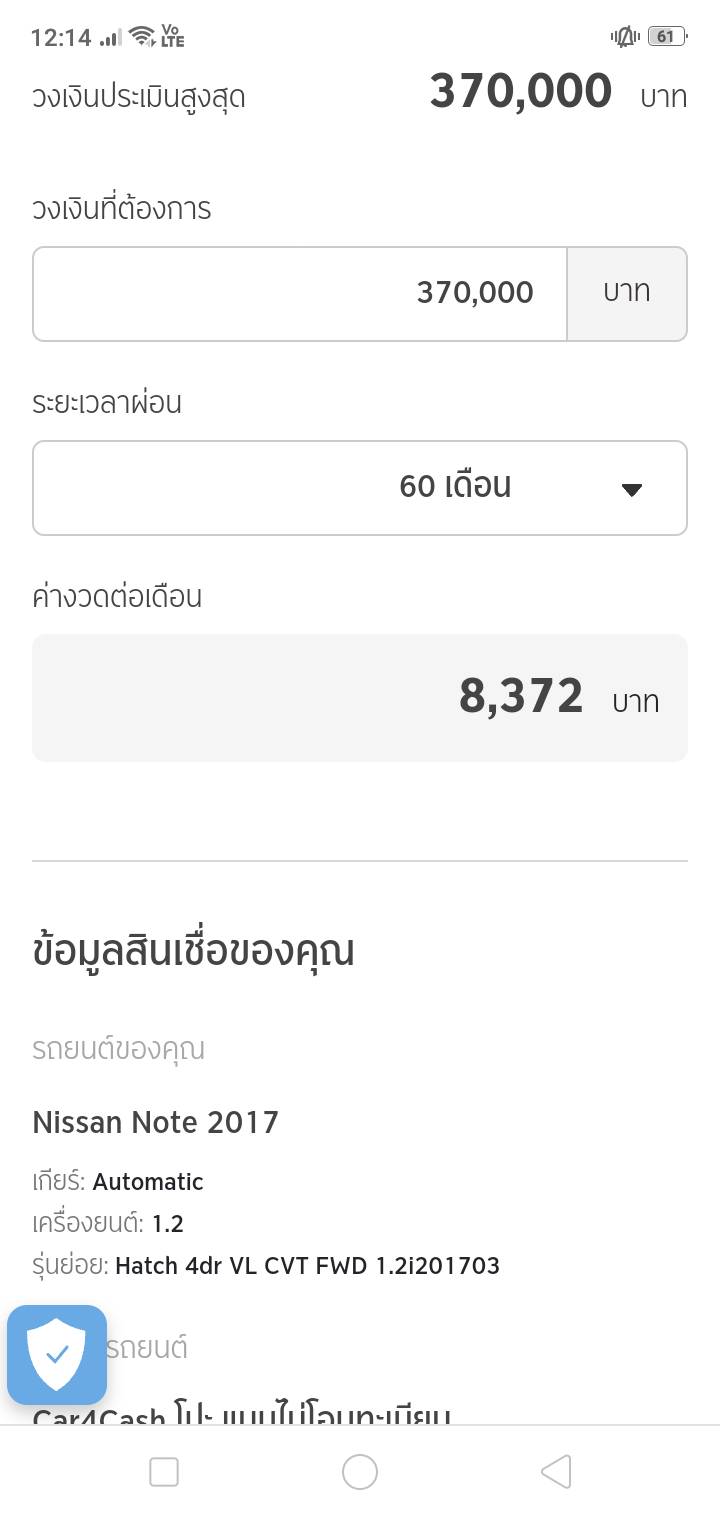720x1520 pixels.
Task: Edit the requested loan amount field
Action: click(300, 293)
